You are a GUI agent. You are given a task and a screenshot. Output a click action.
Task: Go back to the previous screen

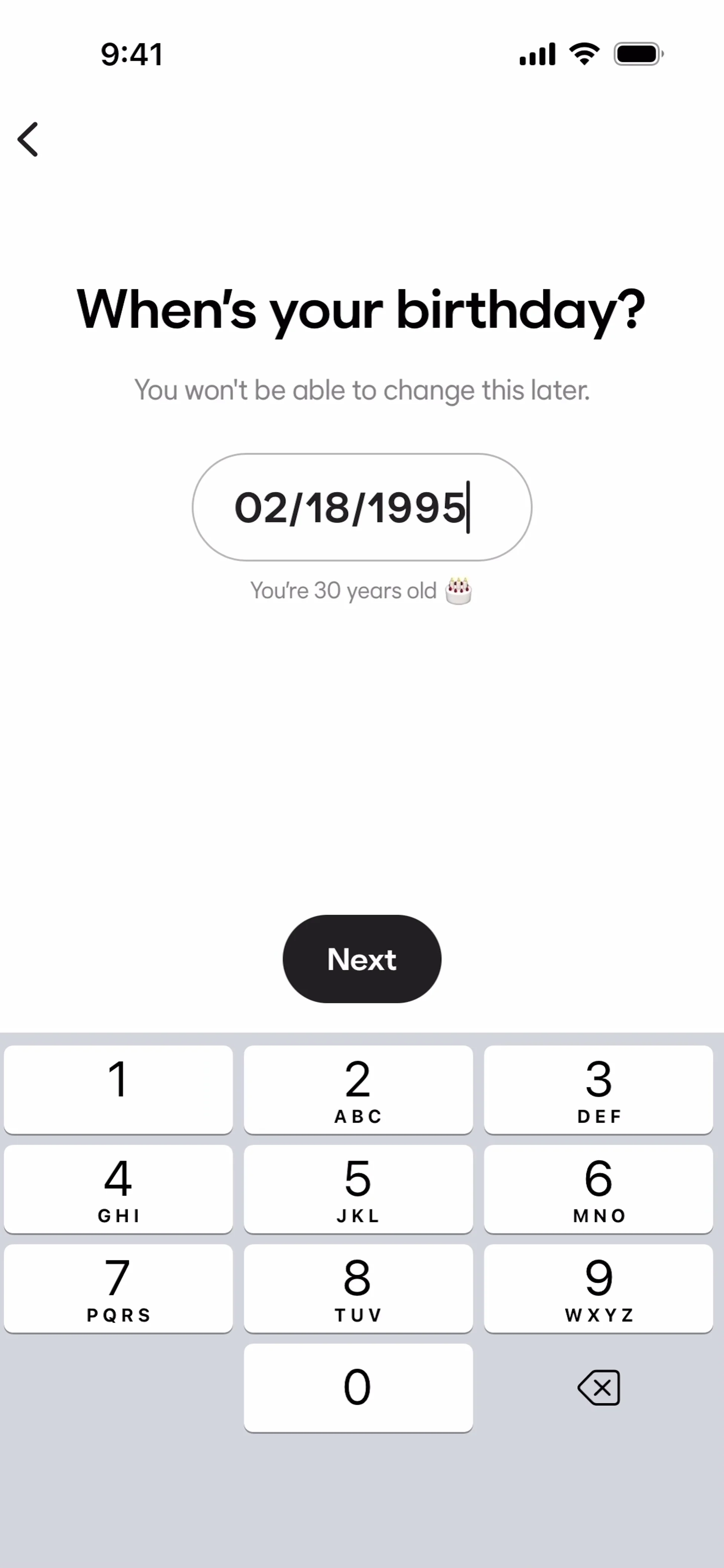tap(28, 139)
